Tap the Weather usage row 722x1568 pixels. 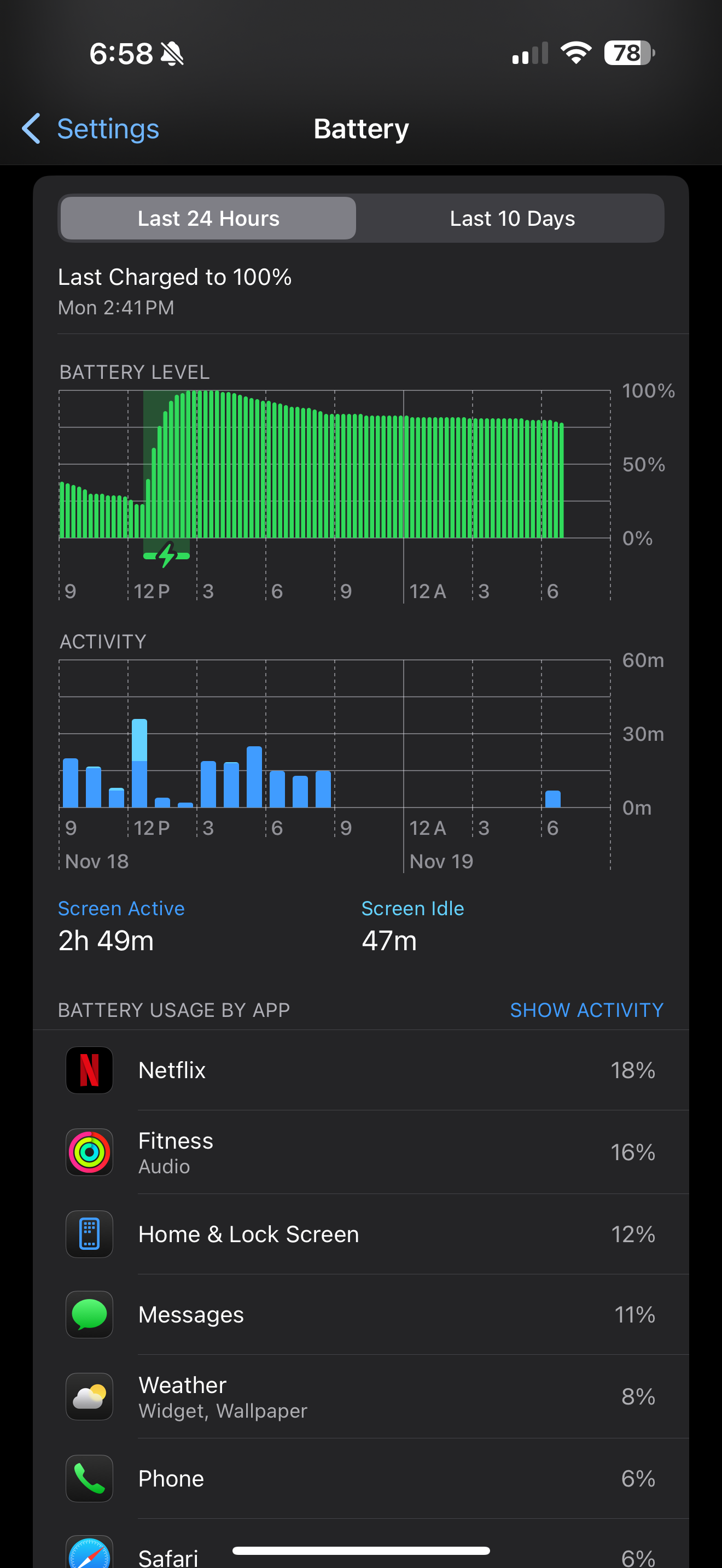tap(360, 1397)
